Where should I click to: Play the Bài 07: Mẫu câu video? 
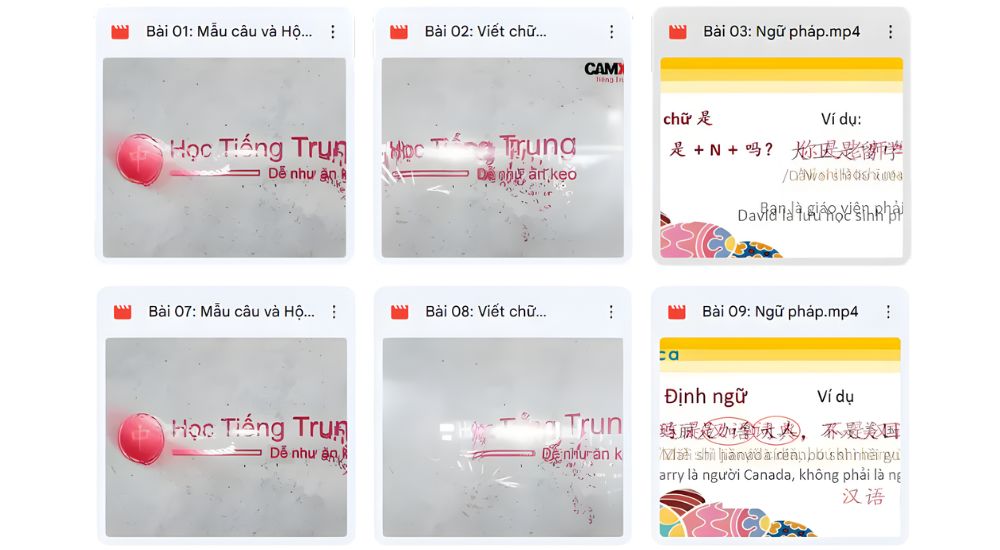pos(226,437)
